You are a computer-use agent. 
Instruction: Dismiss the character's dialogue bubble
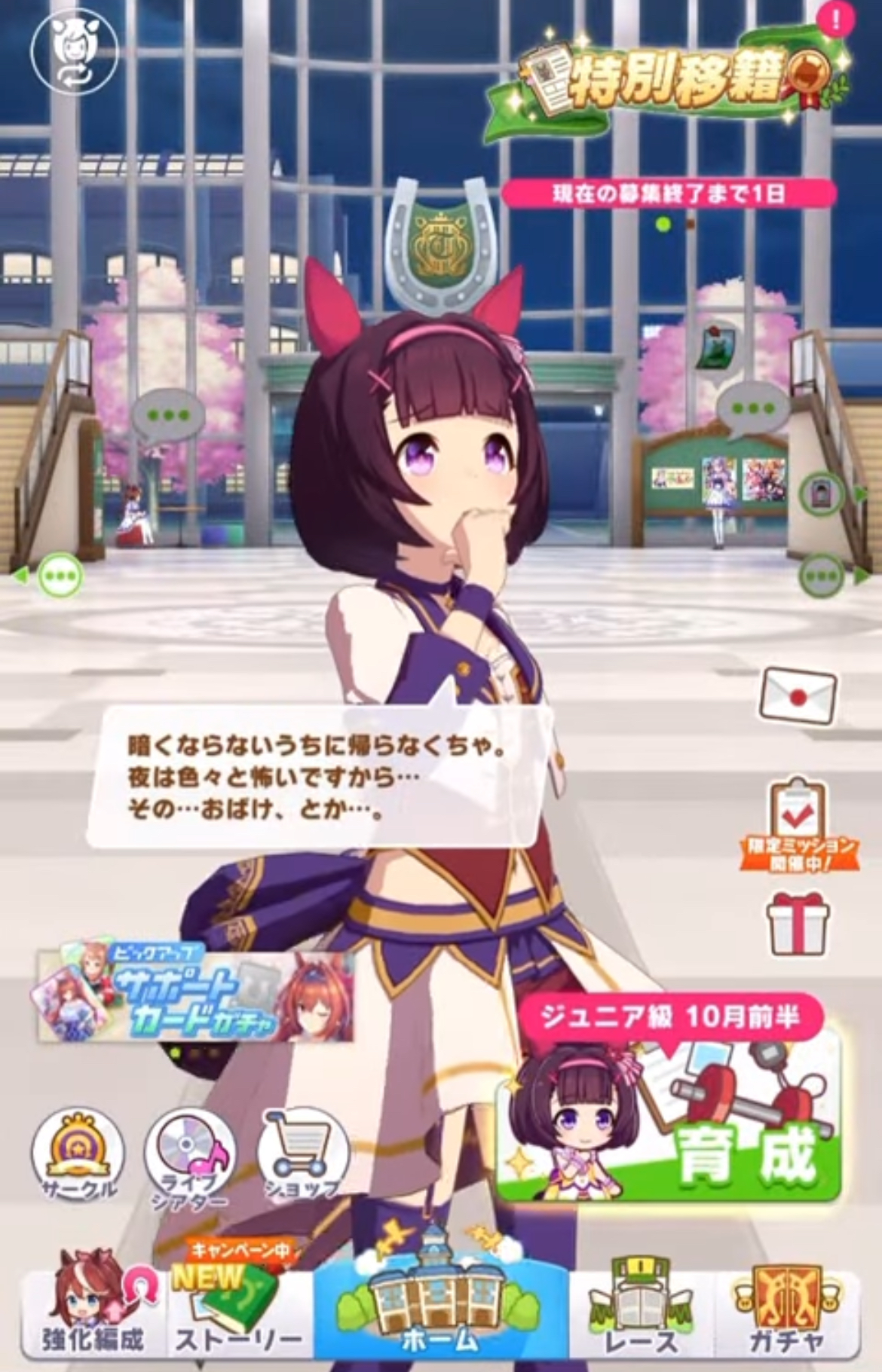317,776
